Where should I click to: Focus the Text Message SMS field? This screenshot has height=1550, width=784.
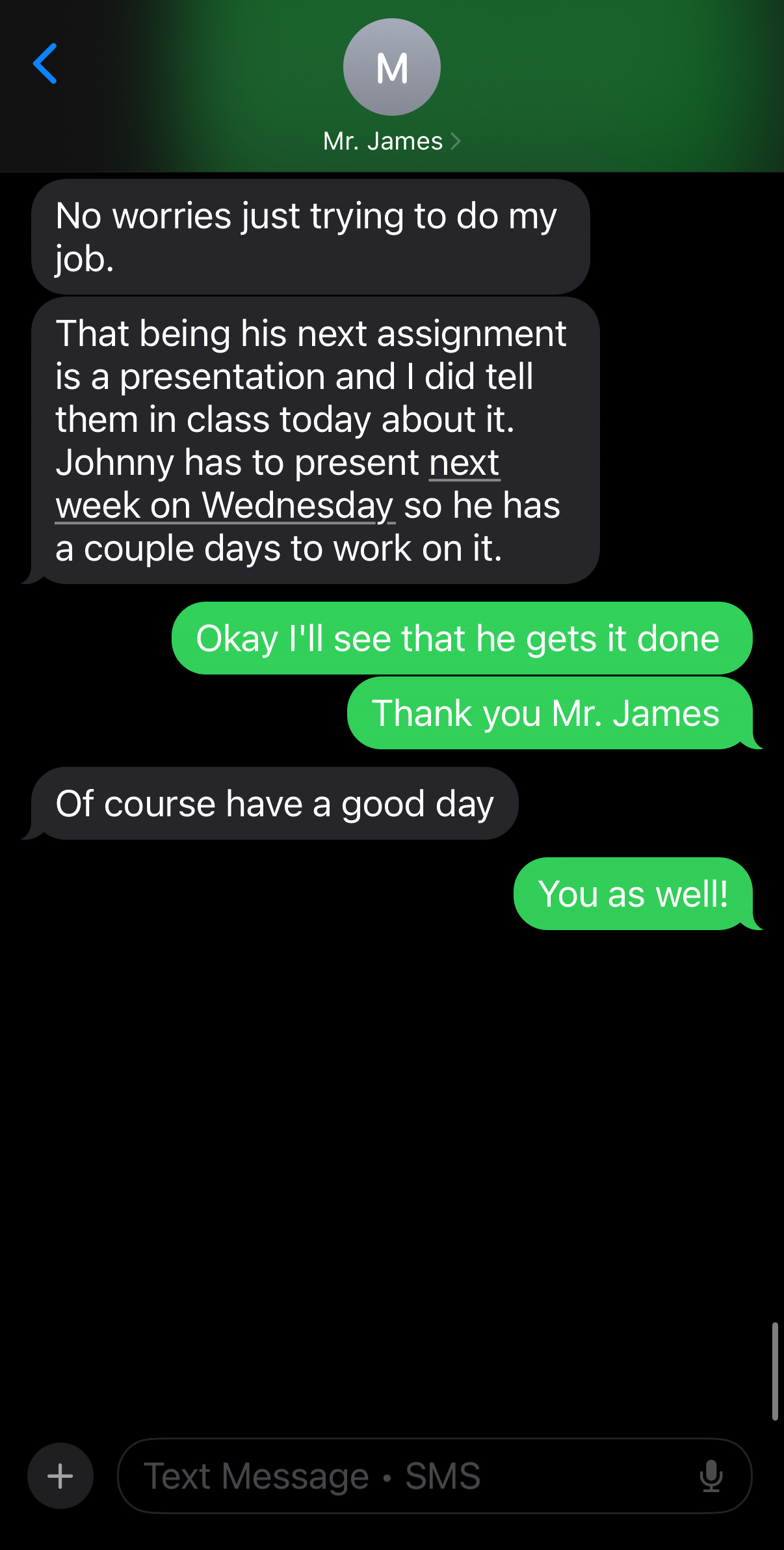(435, 1476)
